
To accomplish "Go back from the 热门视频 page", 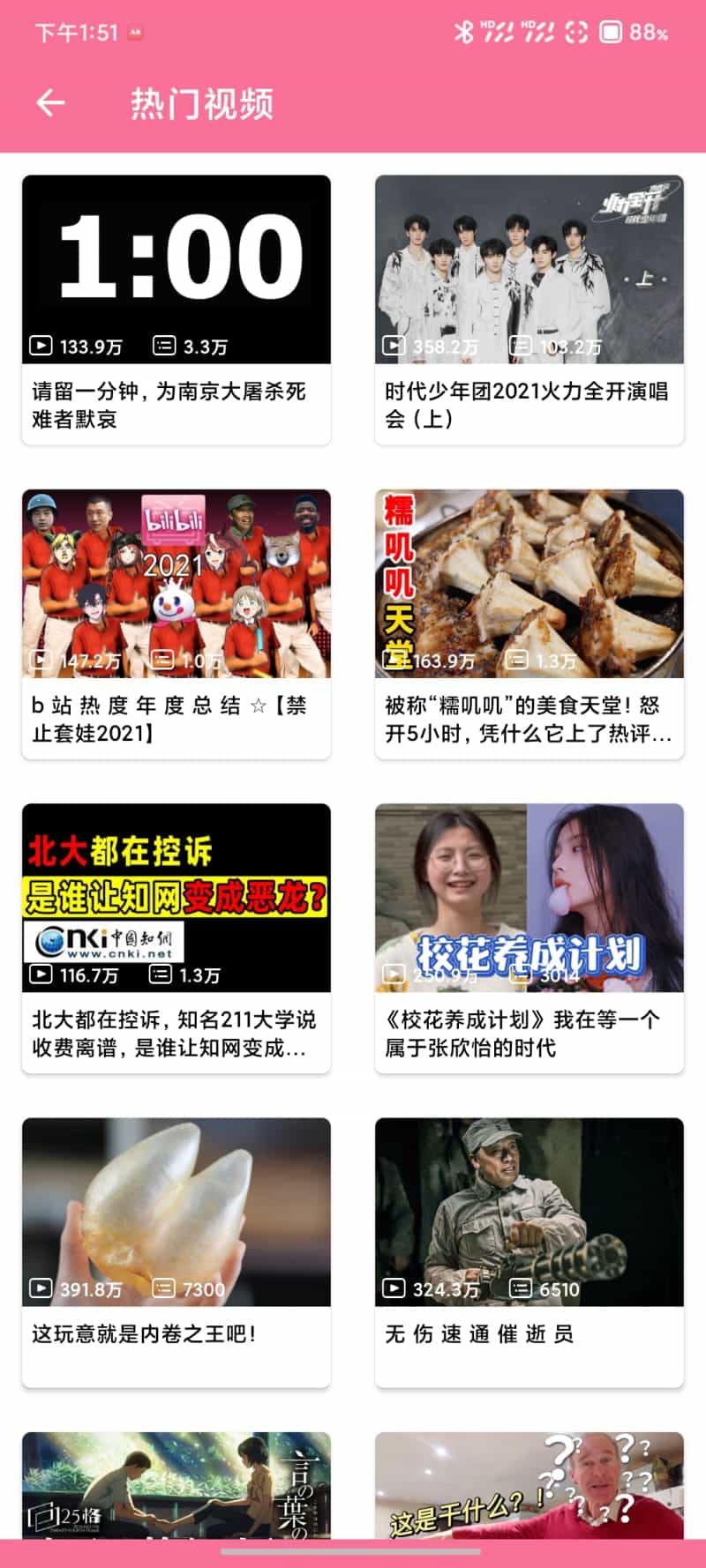I will click(x=50, y=103).
